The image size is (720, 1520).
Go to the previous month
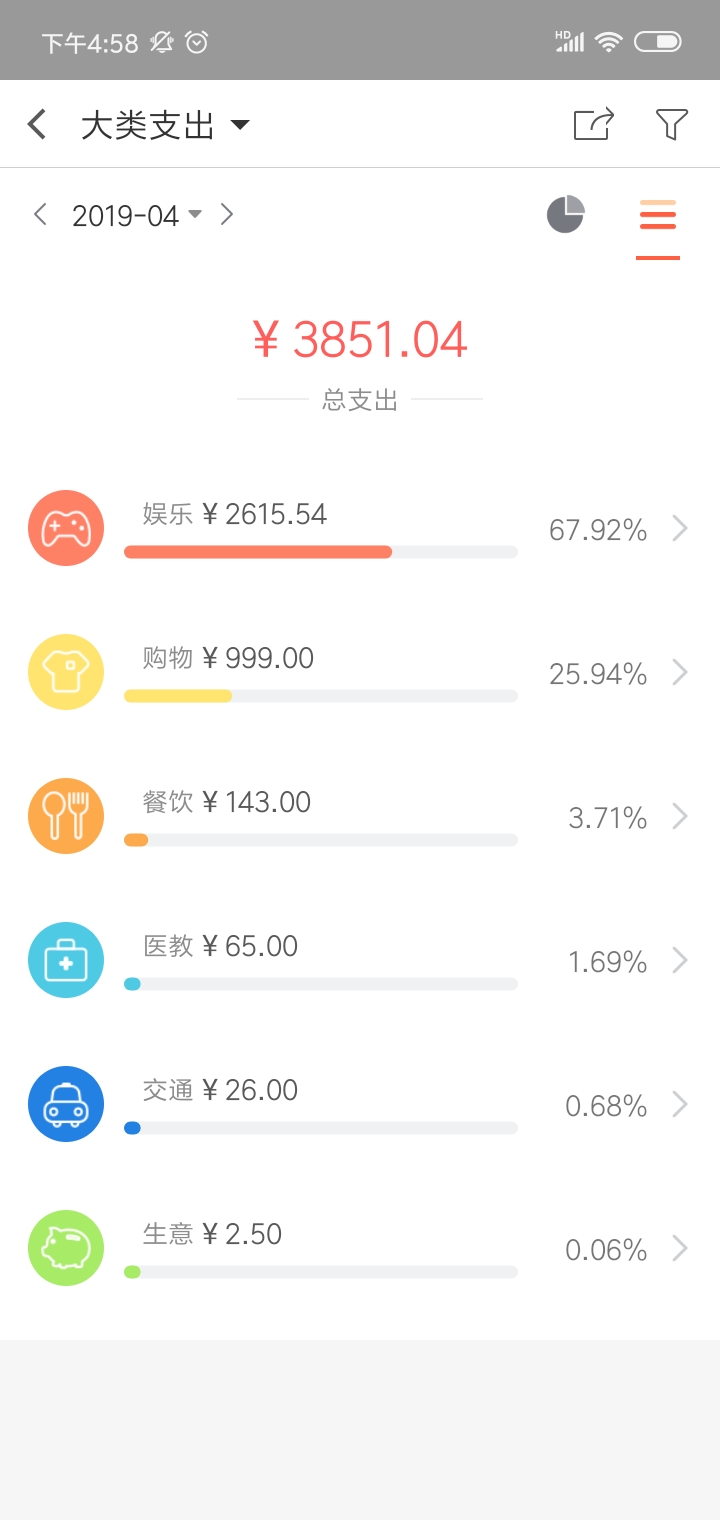(40, 214)
